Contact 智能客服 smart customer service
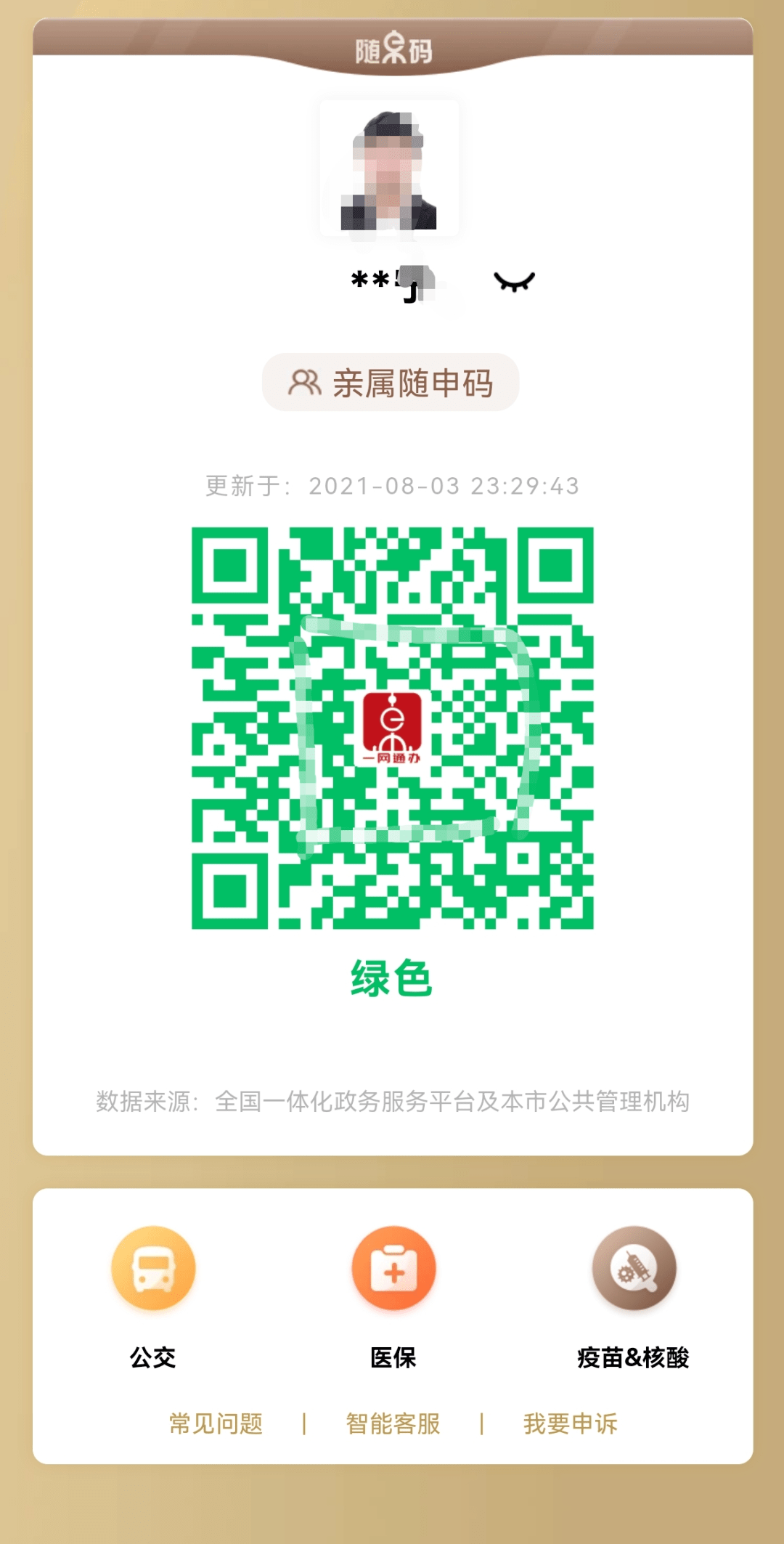Viewport: 784px width, 1544px height. [393, 1423]
